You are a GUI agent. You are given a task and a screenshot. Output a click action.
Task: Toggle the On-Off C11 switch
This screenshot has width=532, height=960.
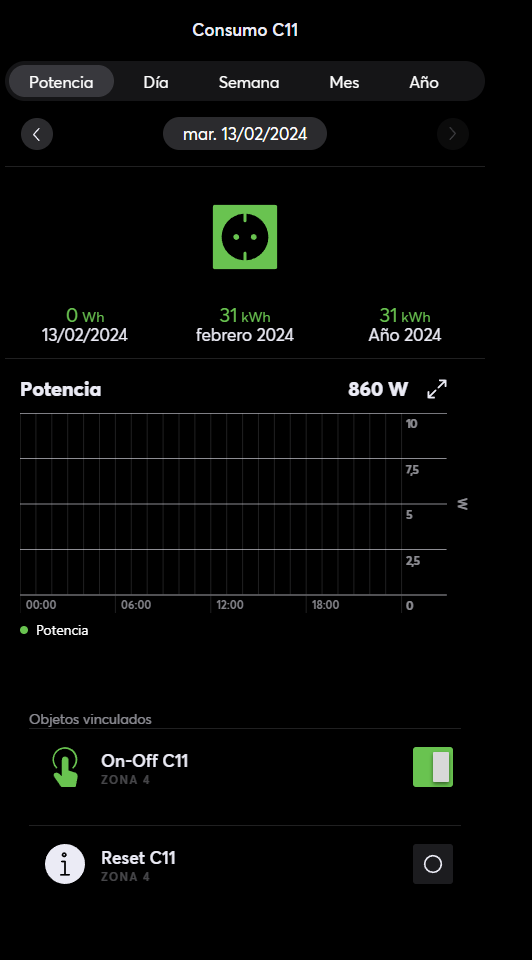coord(433,767)
